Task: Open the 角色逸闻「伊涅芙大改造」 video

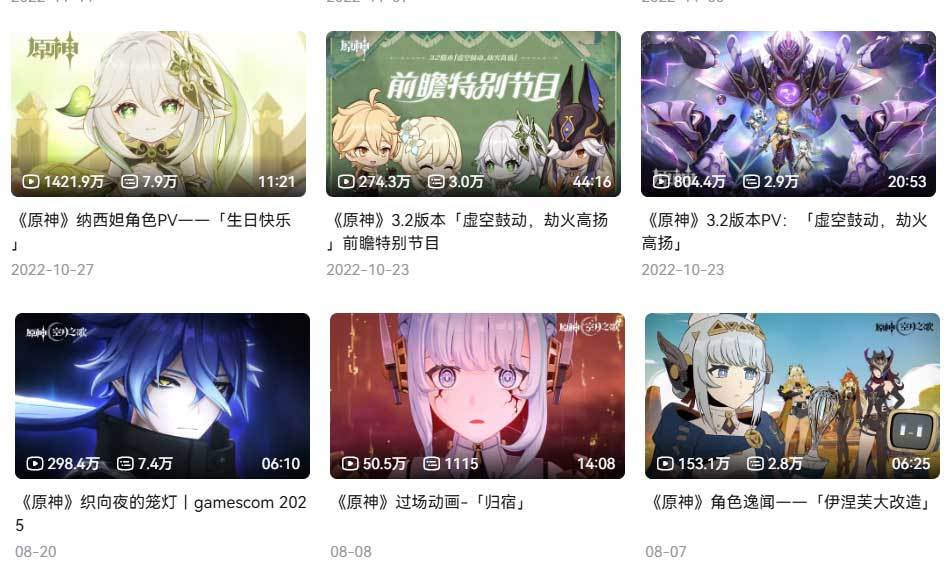Action: [x=792, y=395]
